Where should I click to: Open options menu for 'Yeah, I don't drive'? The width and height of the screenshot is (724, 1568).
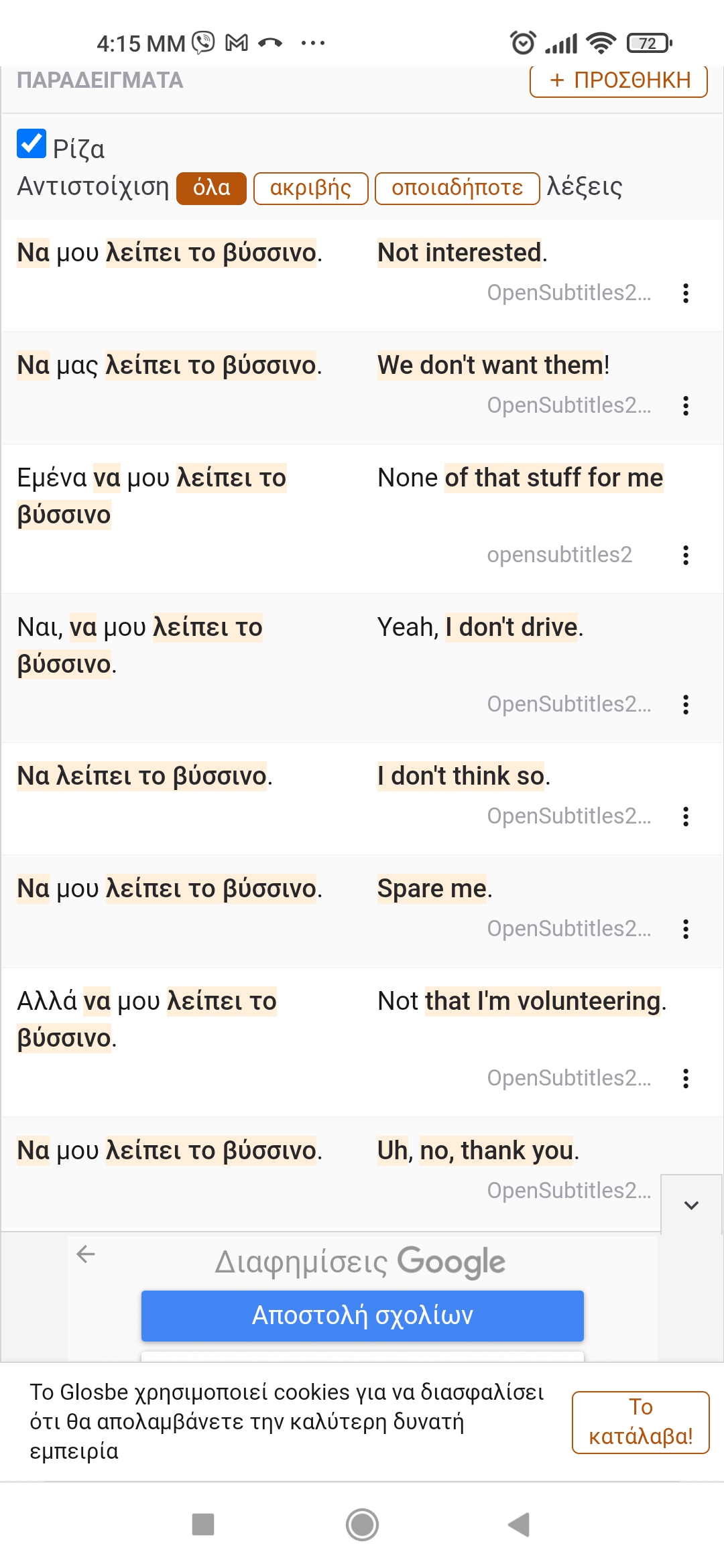[685, 704]
